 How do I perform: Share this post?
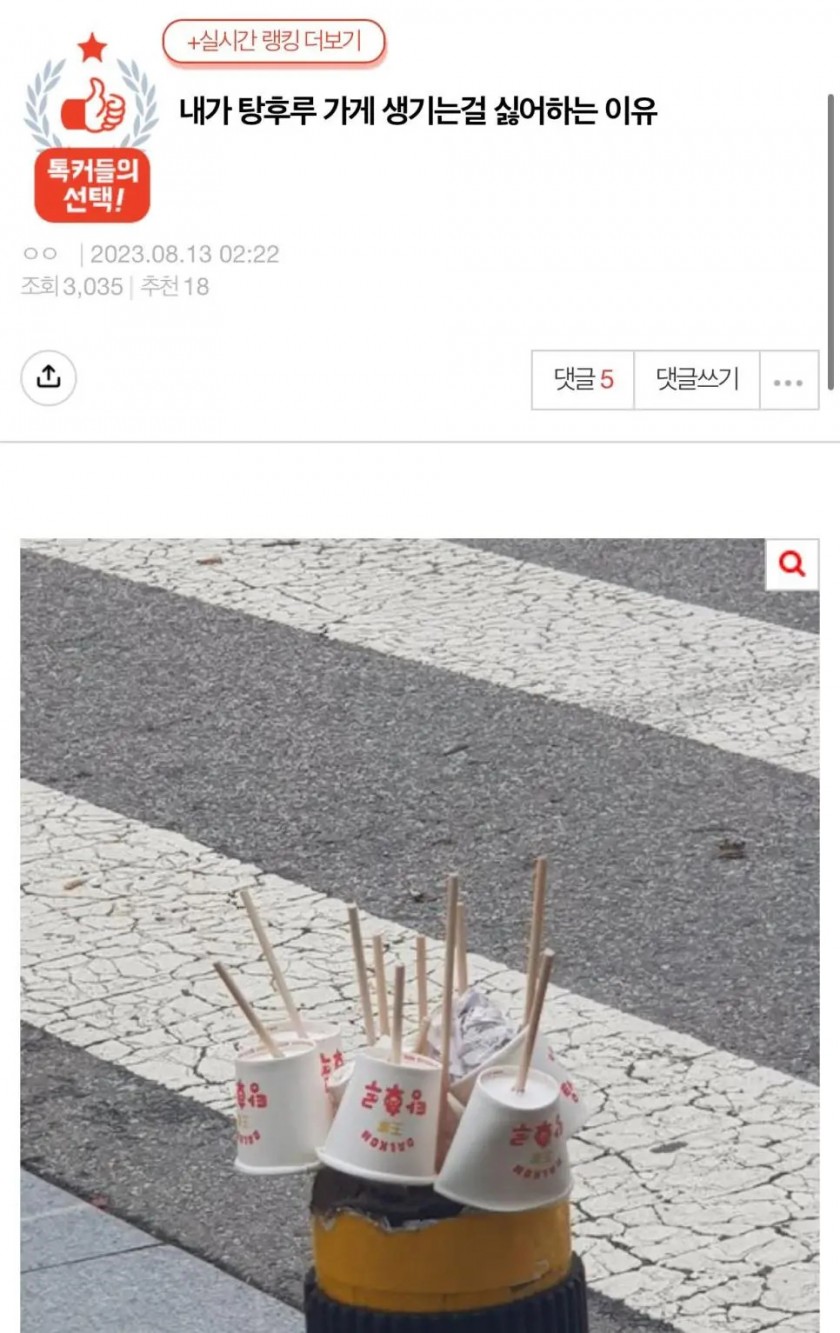click(x=49, y=377)
